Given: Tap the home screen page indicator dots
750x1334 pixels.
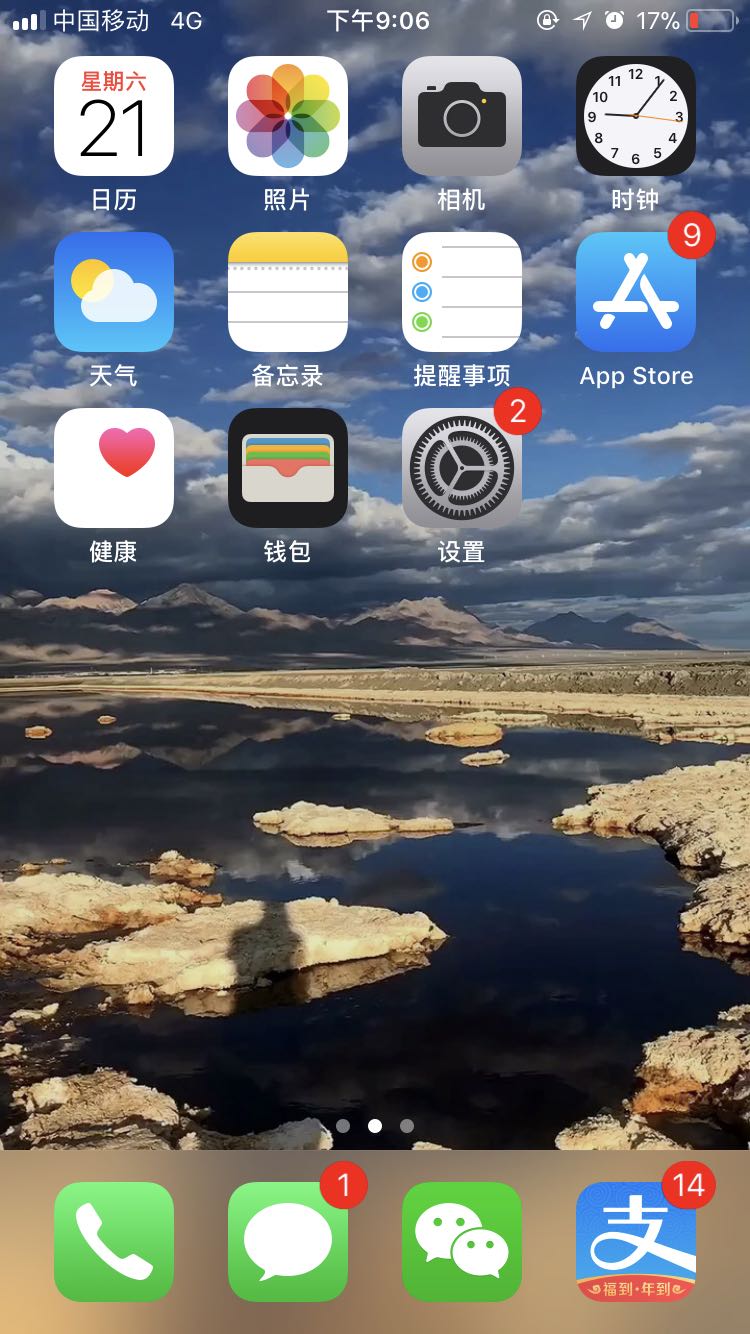Looking at the screenshot, I should point(375,1126).
